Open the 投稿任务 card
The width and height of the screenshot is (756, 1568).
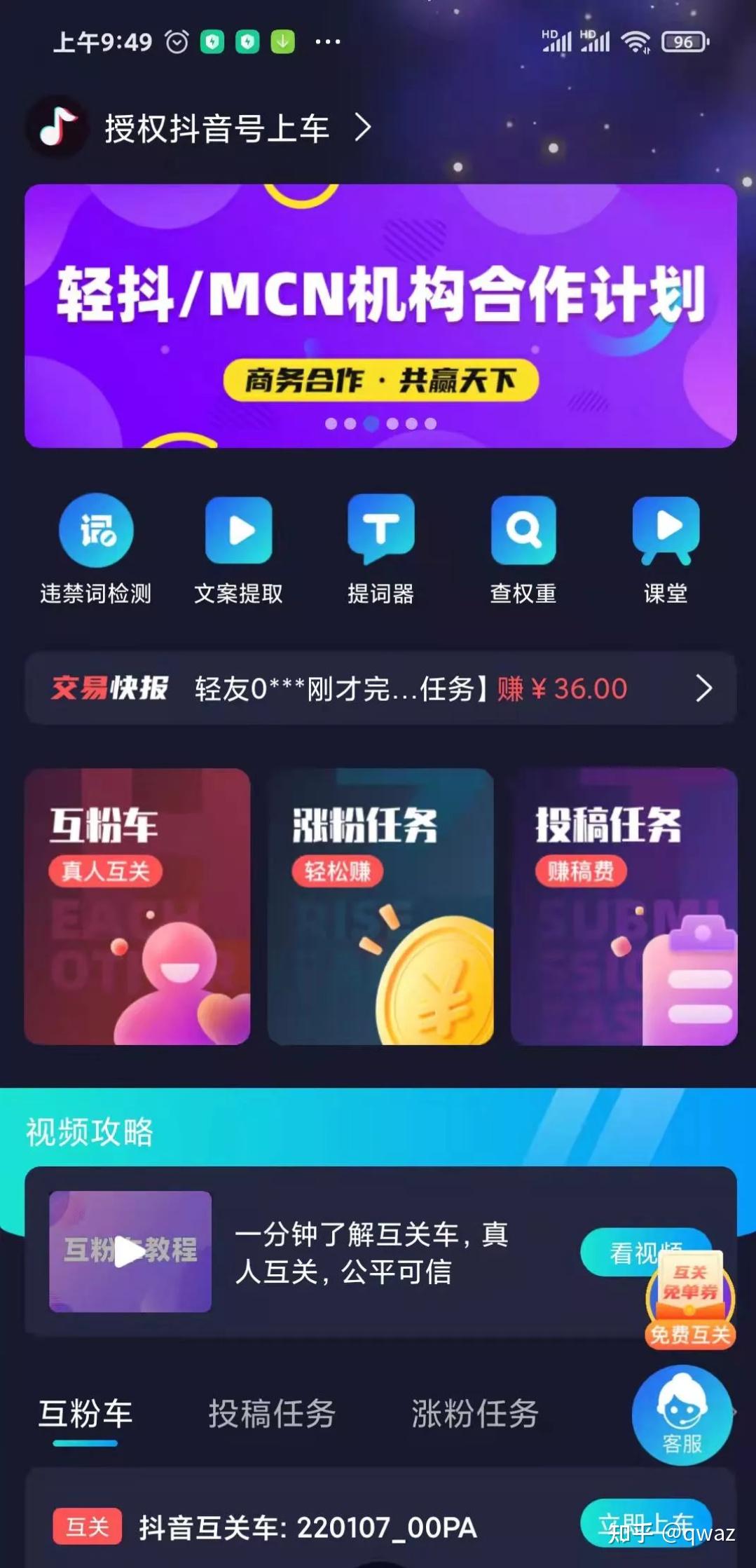point(624,906)
